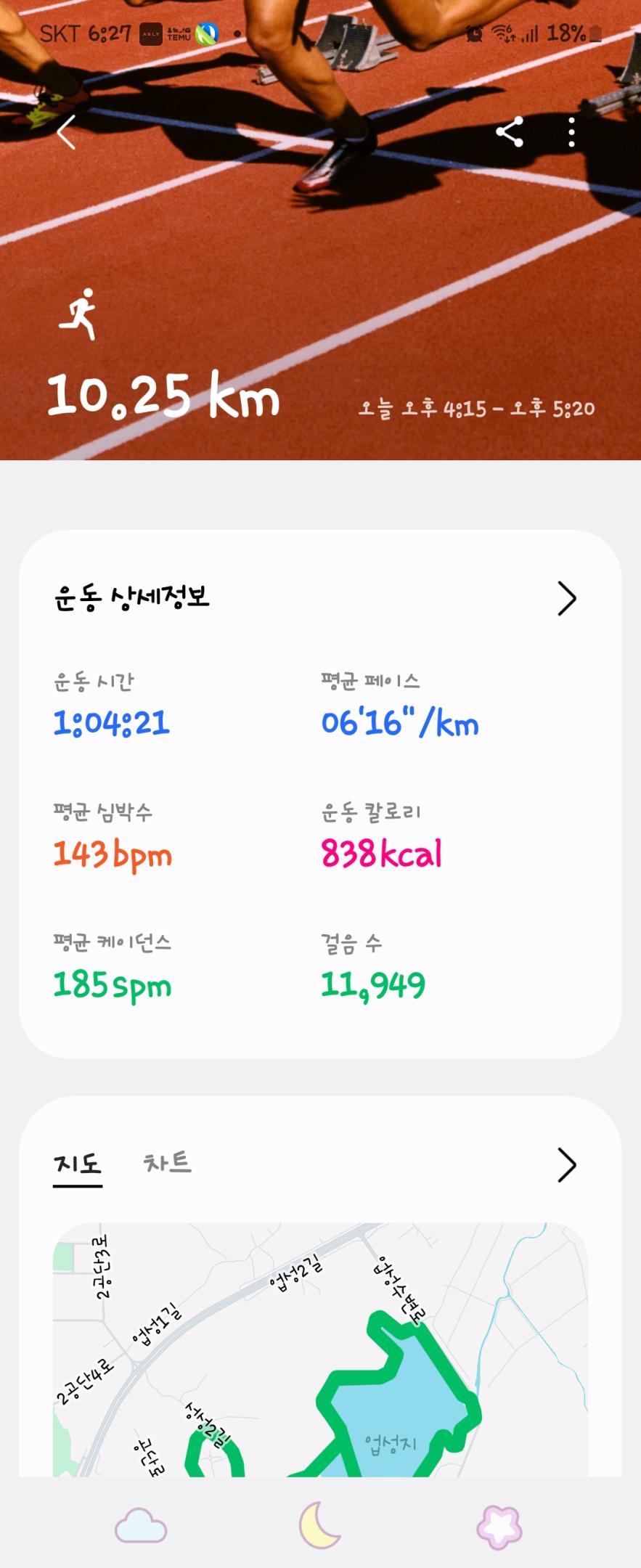Screen dimensions: 641x1568
Task: Switch to the 차트 tab
Action: 168,1164
